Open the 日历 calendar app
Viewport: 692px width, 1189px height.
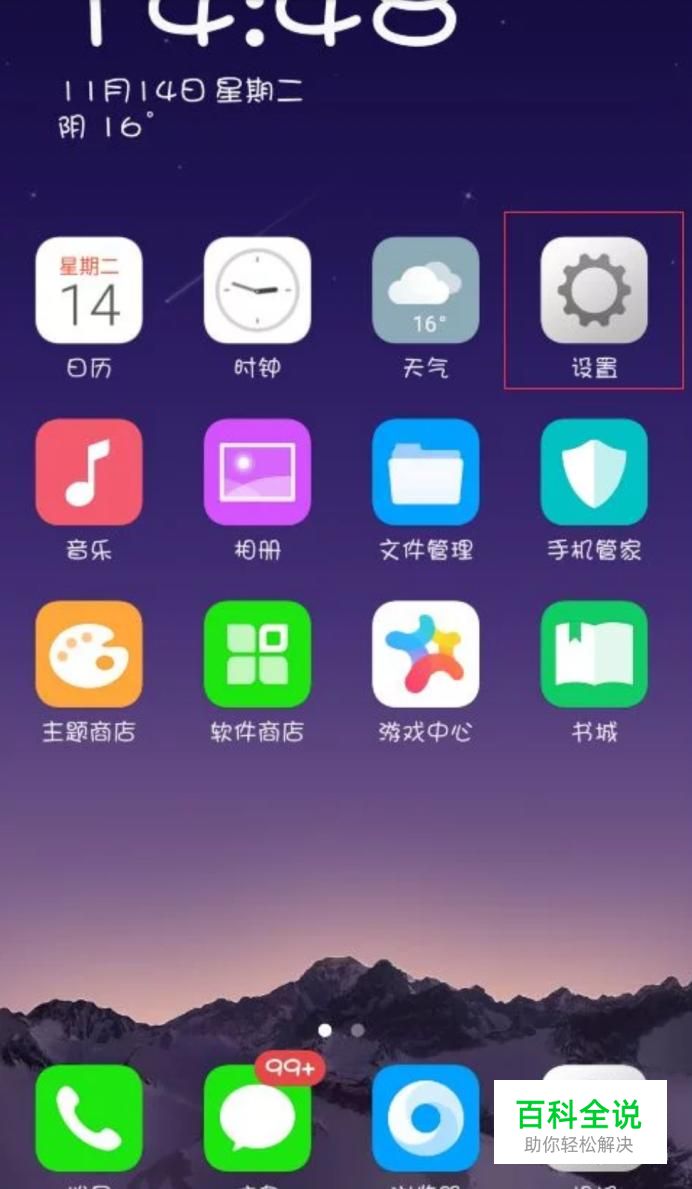pyautogui.click(x=89, y=290)
